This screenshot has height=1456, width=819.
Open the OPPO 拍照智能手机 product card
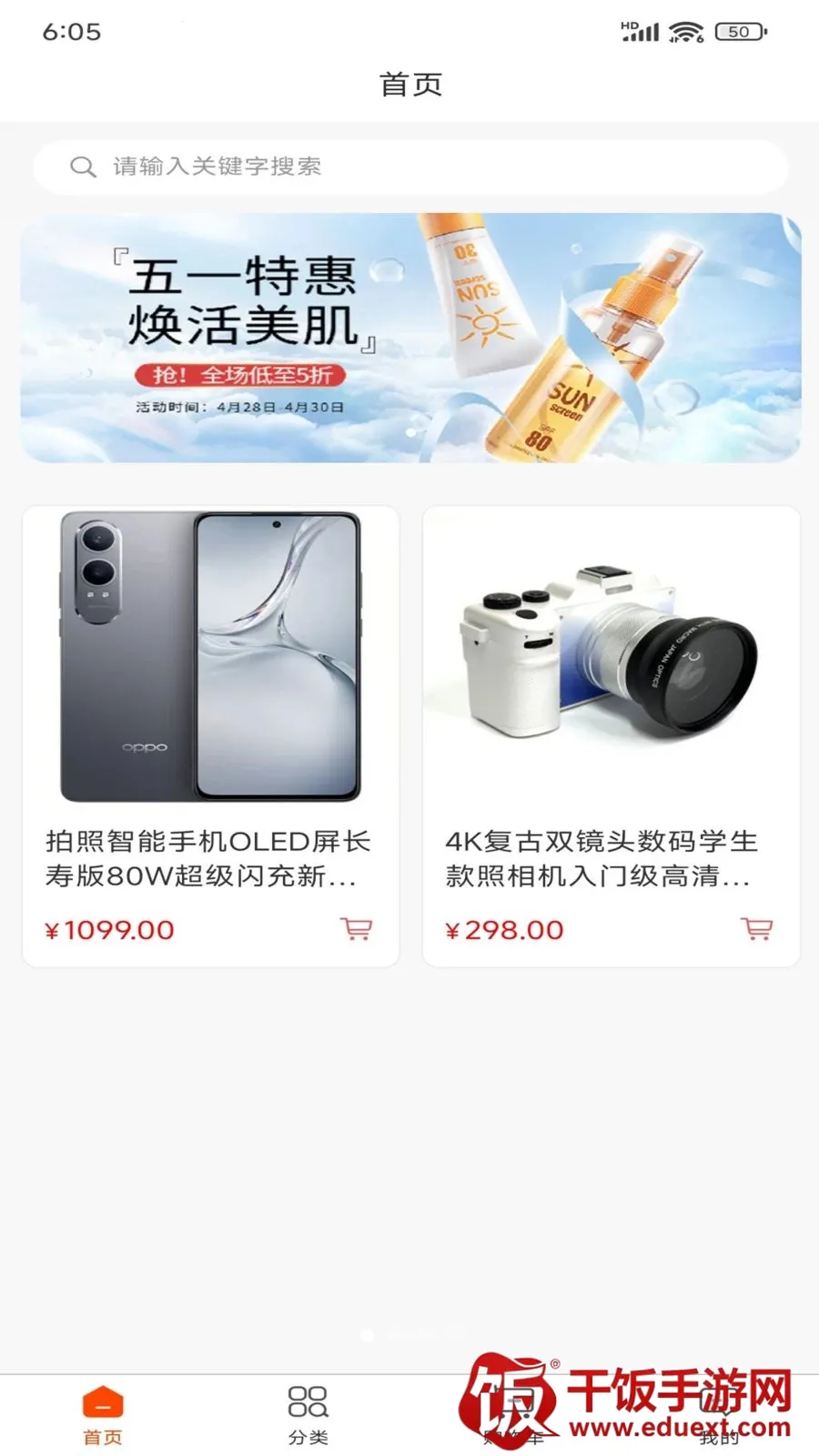(210, 736)
